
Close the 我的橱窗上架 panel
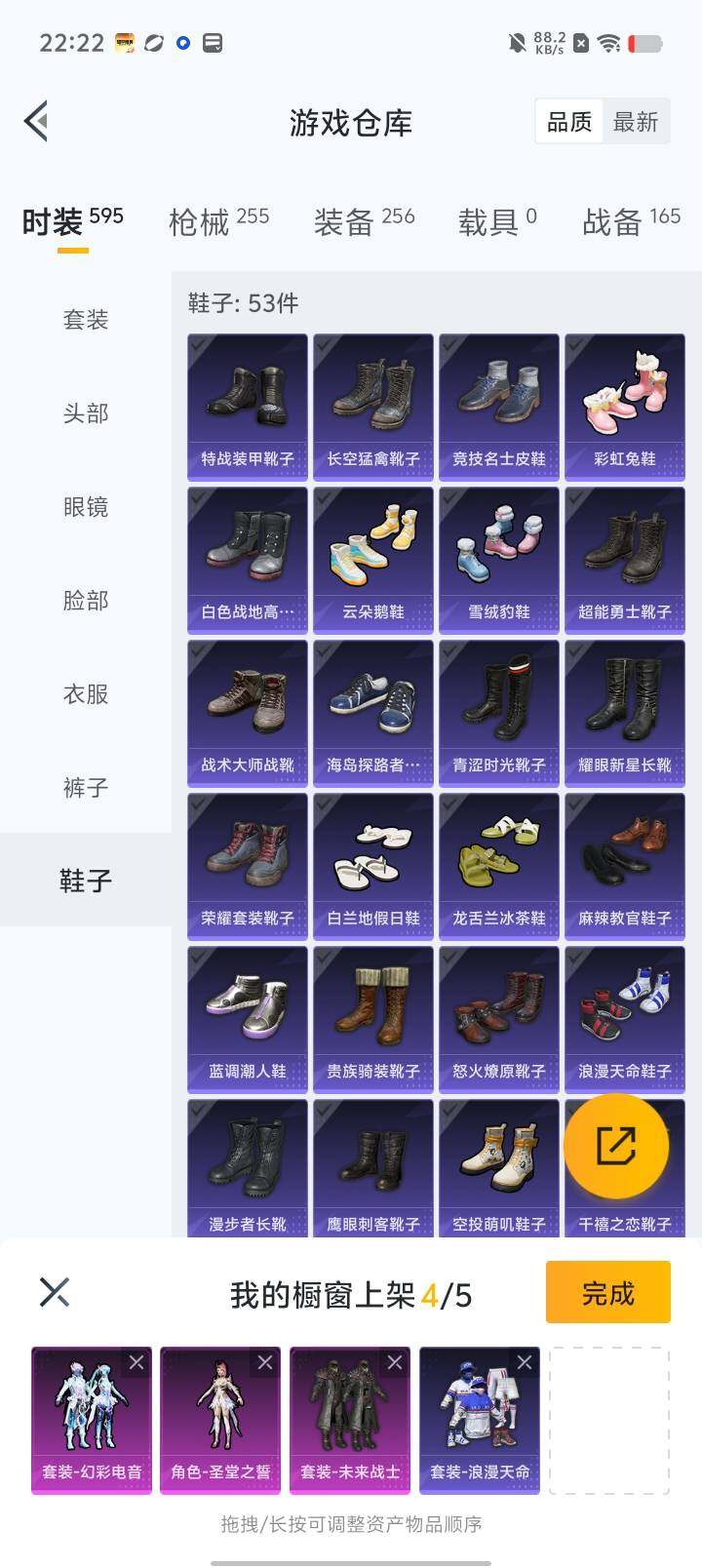click(x=55, y=1293)
